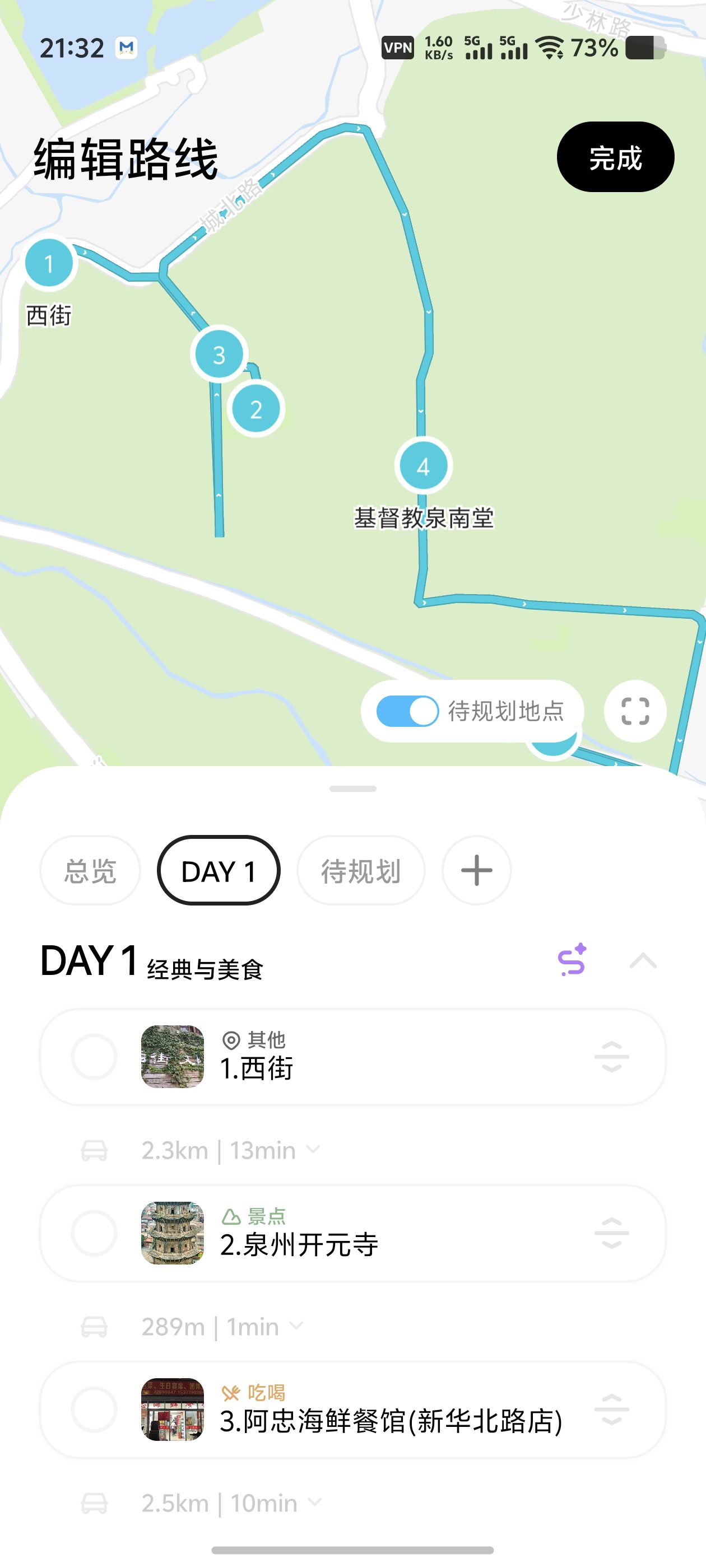The height and width of the screenshot is (1568, 706).
Task: Select map marker 1 at 西街
Action: 49,263
